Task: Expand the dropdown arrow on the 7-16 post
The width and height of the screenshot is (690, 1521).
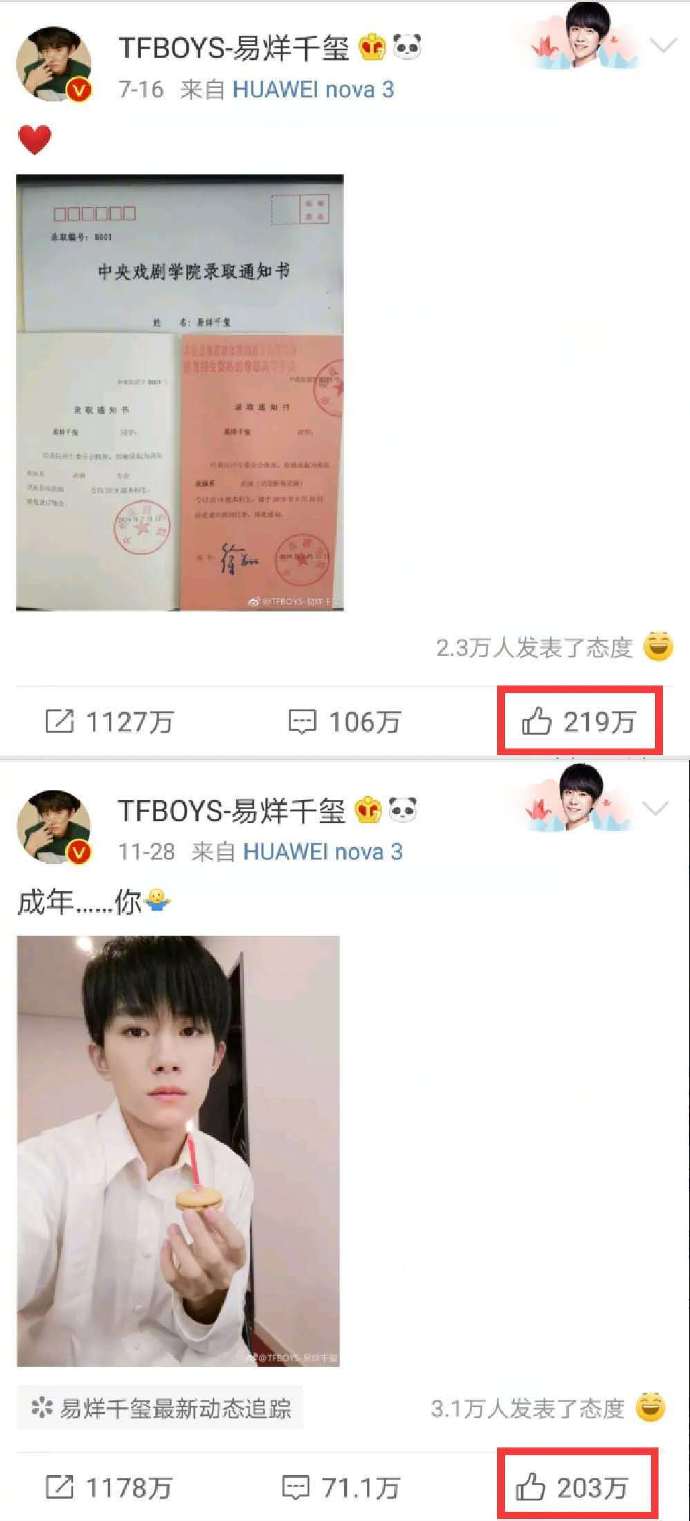Action: (662, 46)
